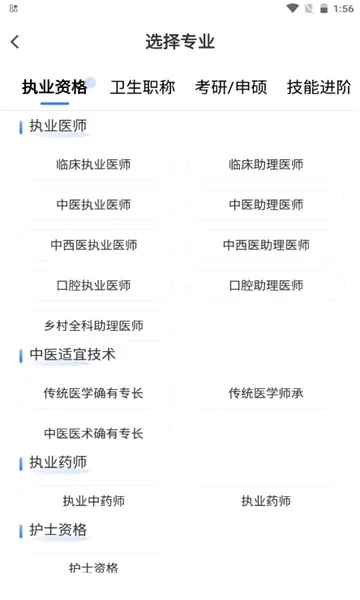This screenshot has width=360, height=600.
Task: Select 中医医术确有专长
Action: [93, 434]
